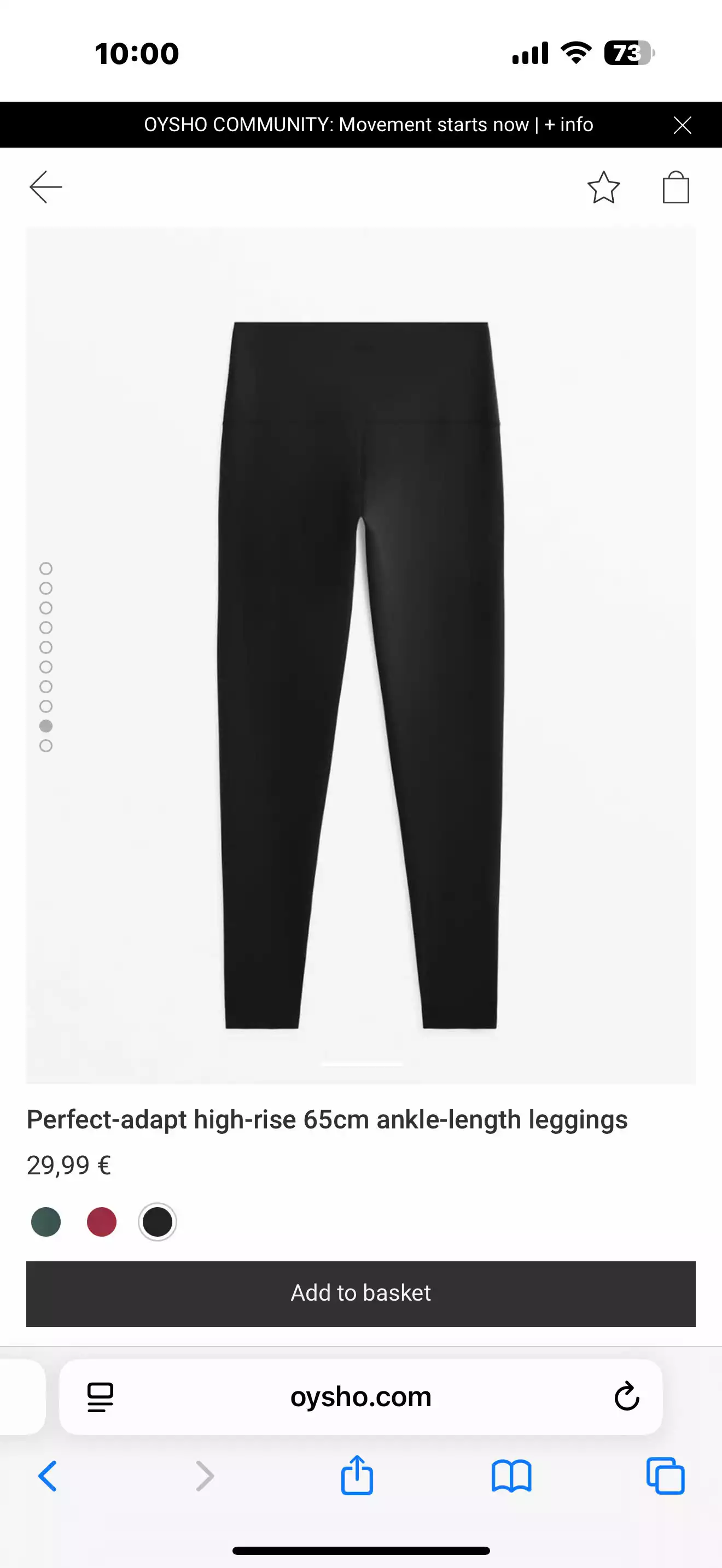Viewport: 722px width, 1568px height.
Task: Open Safari page settings menu icon
Action: (101, 1397)
